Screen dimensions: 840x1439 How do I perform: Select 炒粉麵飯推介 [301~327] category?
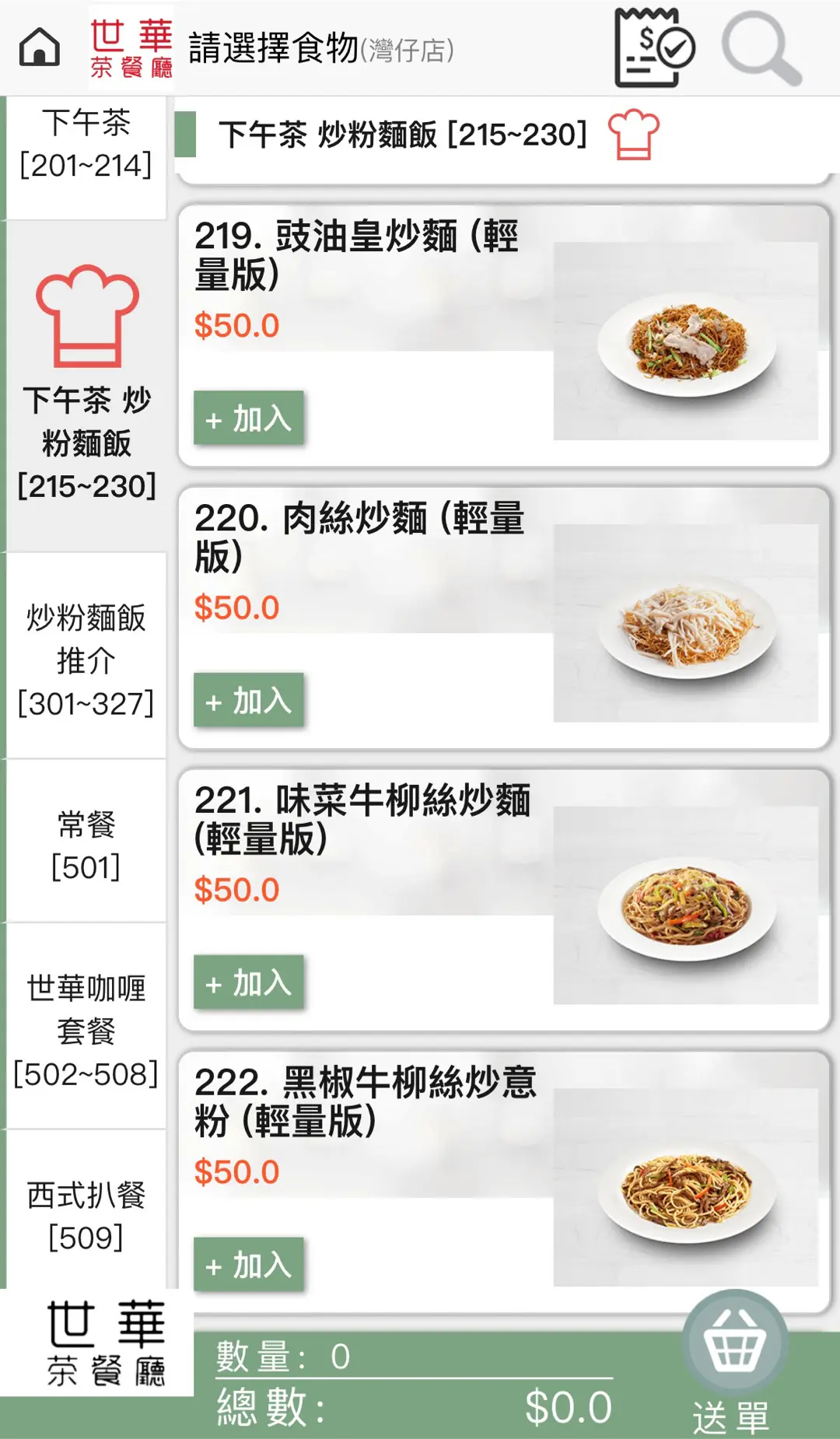click(x=86, y=660)
